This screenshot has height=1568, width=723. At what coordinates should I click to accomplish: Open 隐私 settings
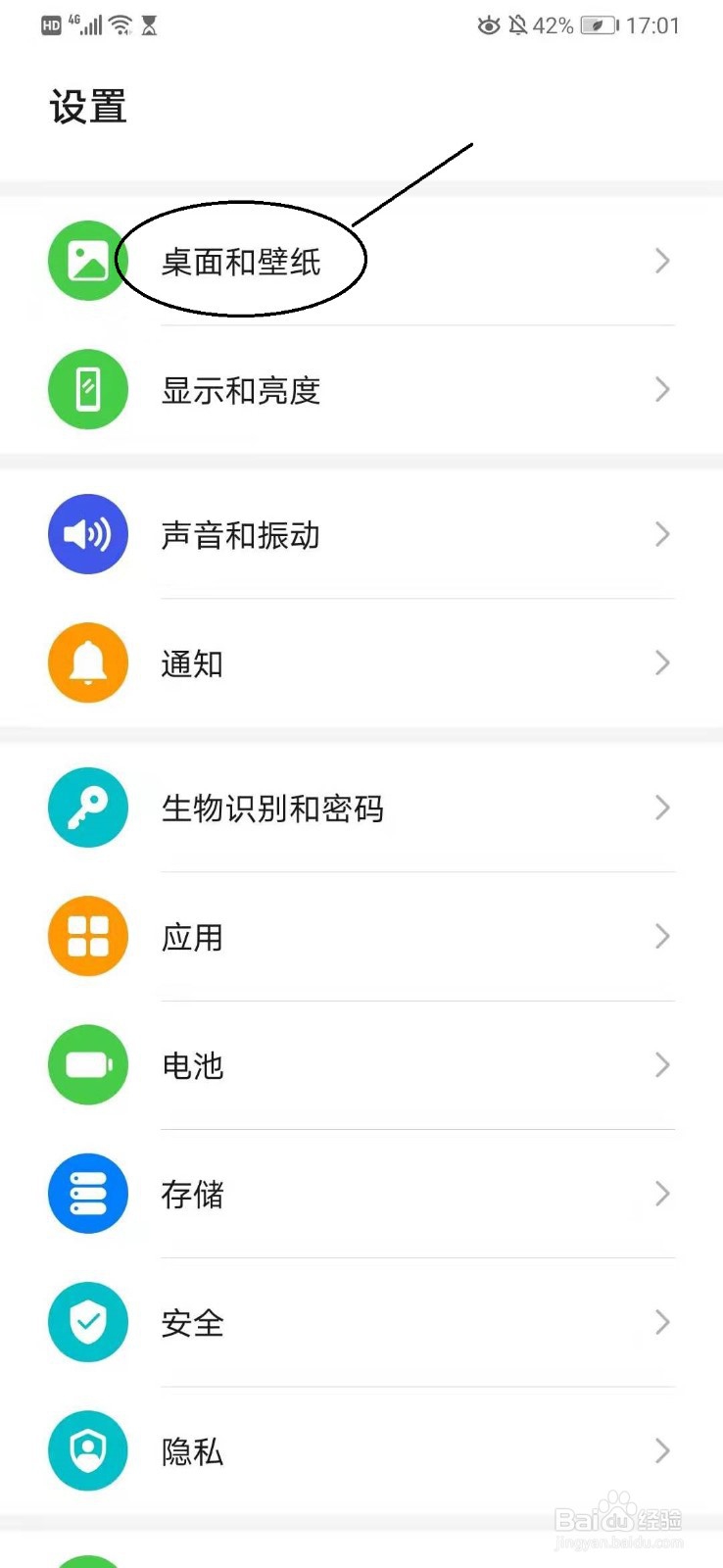(x=193, y=1451)
